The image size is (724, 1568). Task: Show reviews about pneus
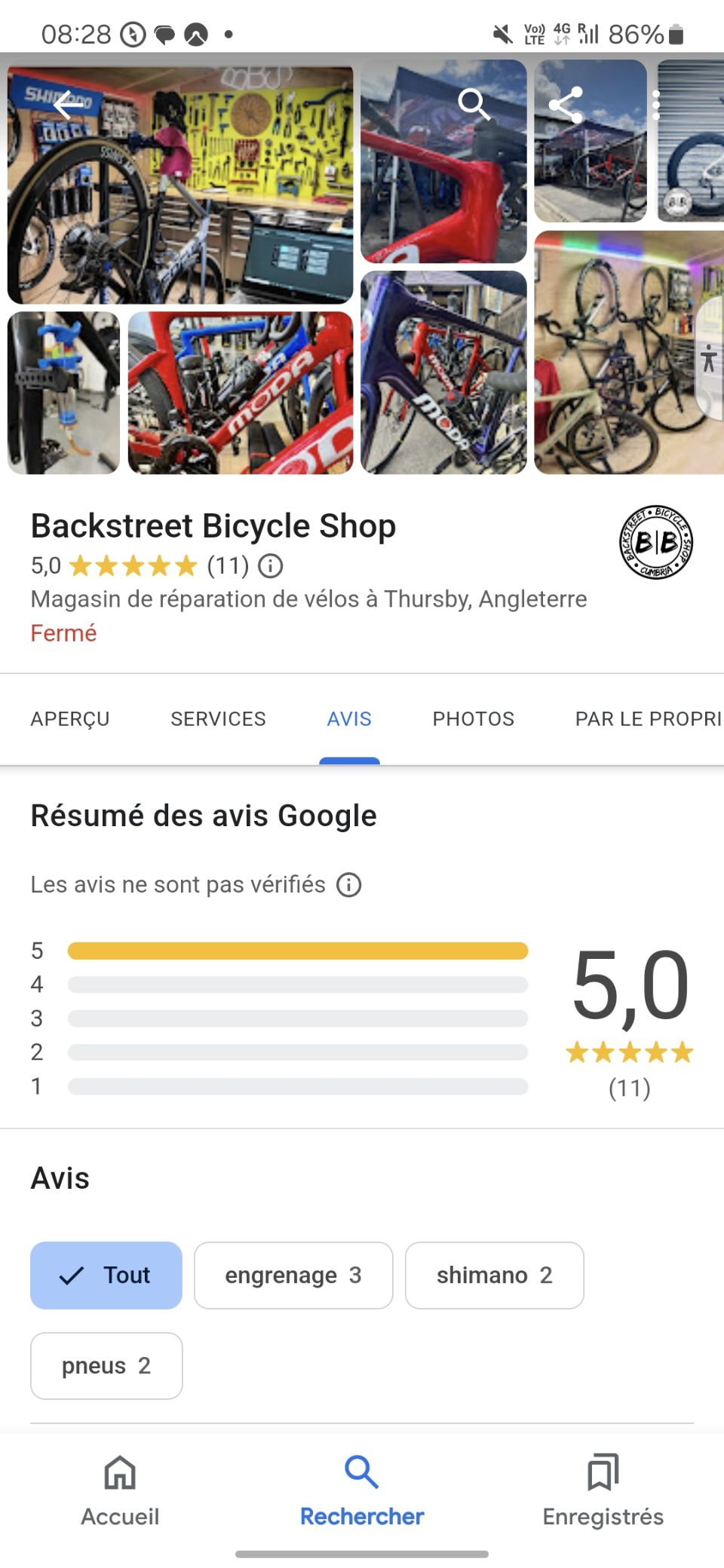(106, 1366)
